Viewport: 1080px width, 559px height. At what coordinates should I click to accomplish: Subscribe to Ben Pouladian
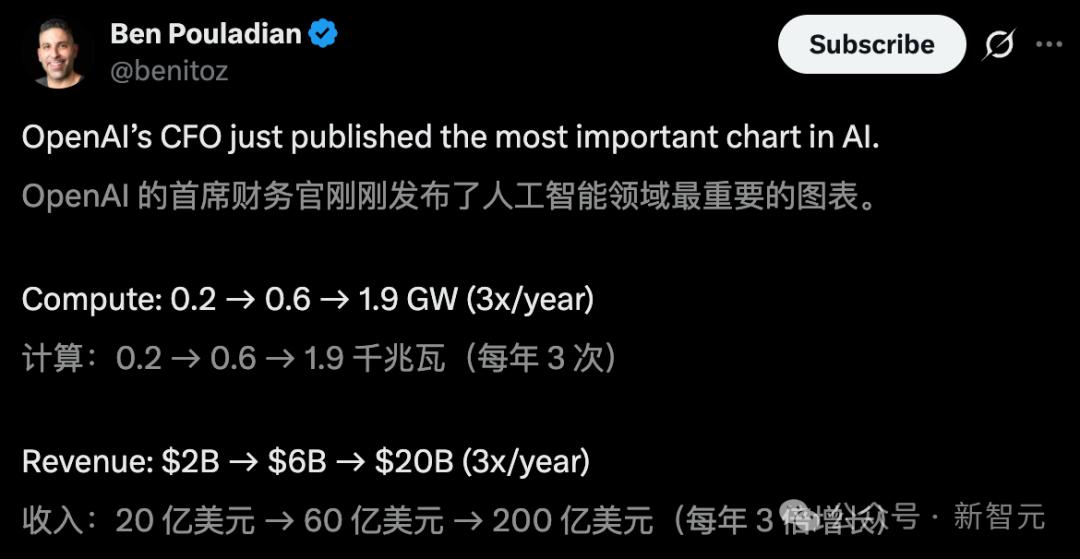click(871, 45)
